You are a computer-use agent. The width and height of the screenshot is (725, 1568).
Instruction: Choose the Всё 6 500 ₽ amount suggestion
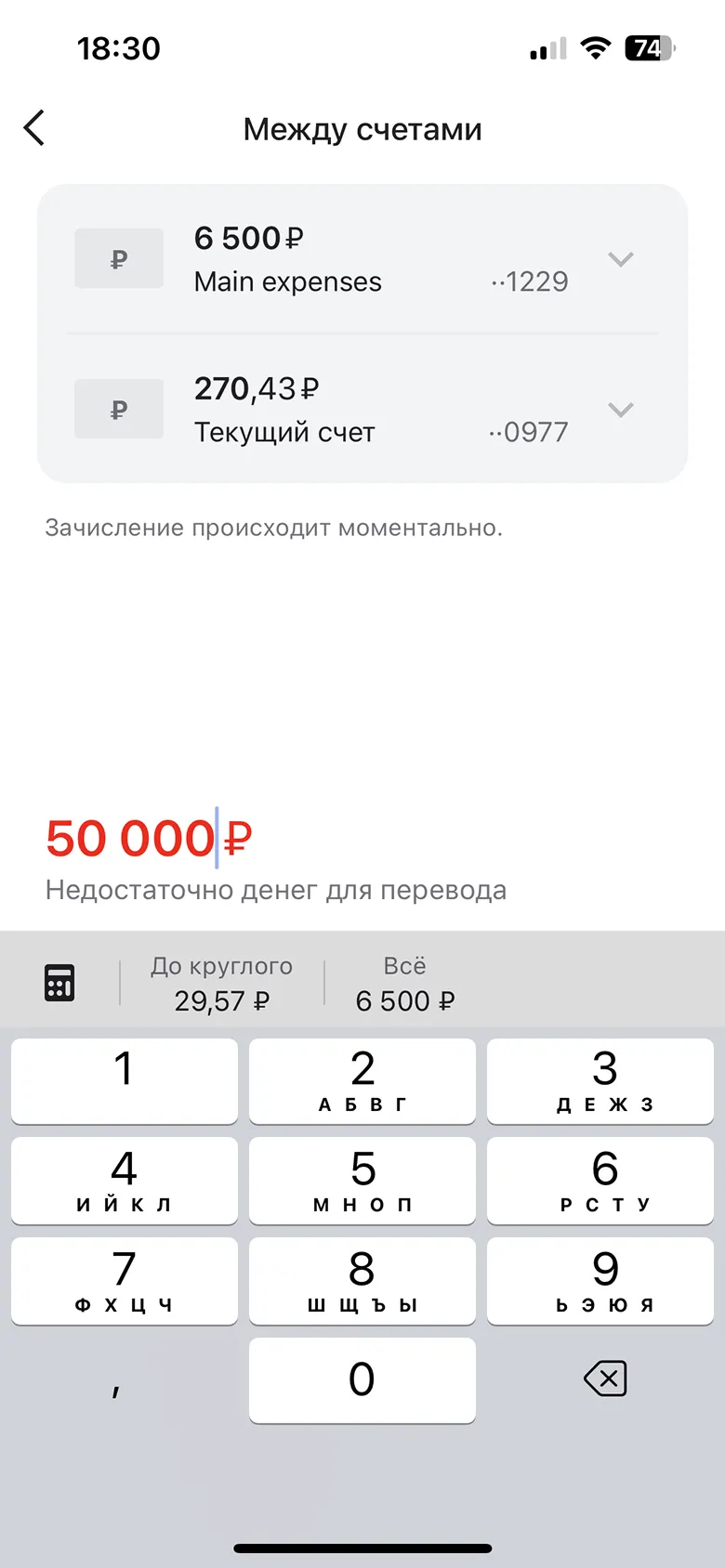tap(405, 984)
